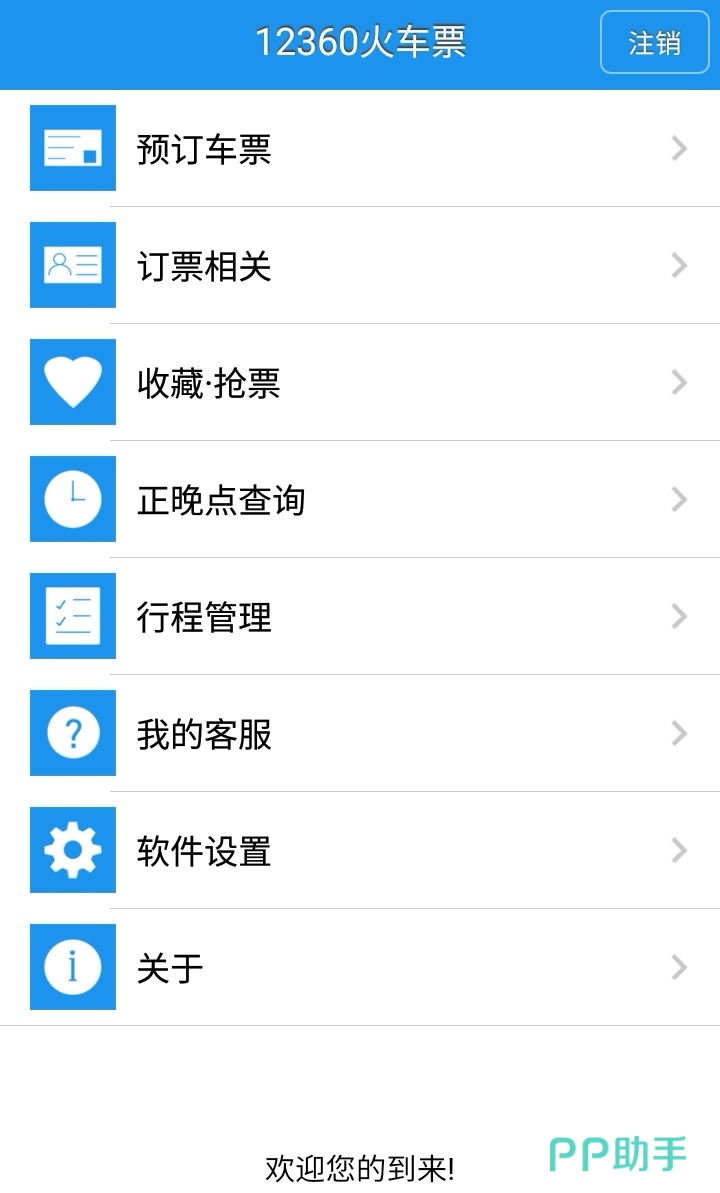The image size is (720, 1193).
Task: Open 软件设置 app settings
Action: coord(360,851)
